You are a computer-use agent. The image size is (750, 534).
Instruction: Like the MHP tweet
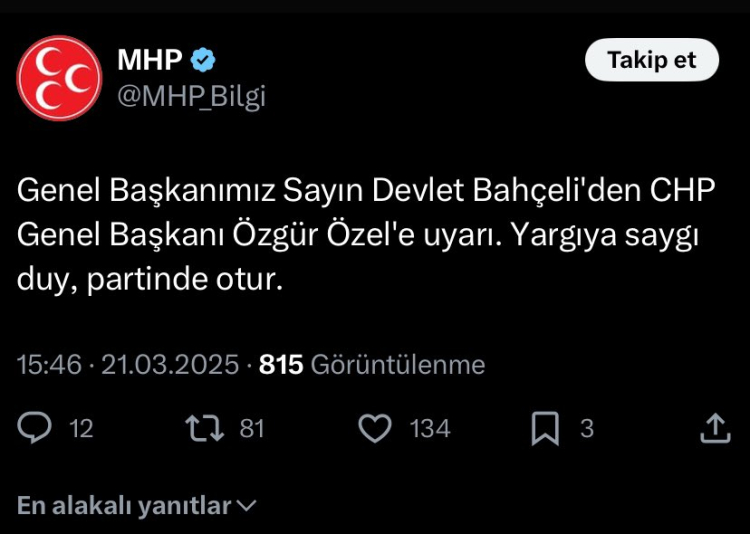[375, 429]
